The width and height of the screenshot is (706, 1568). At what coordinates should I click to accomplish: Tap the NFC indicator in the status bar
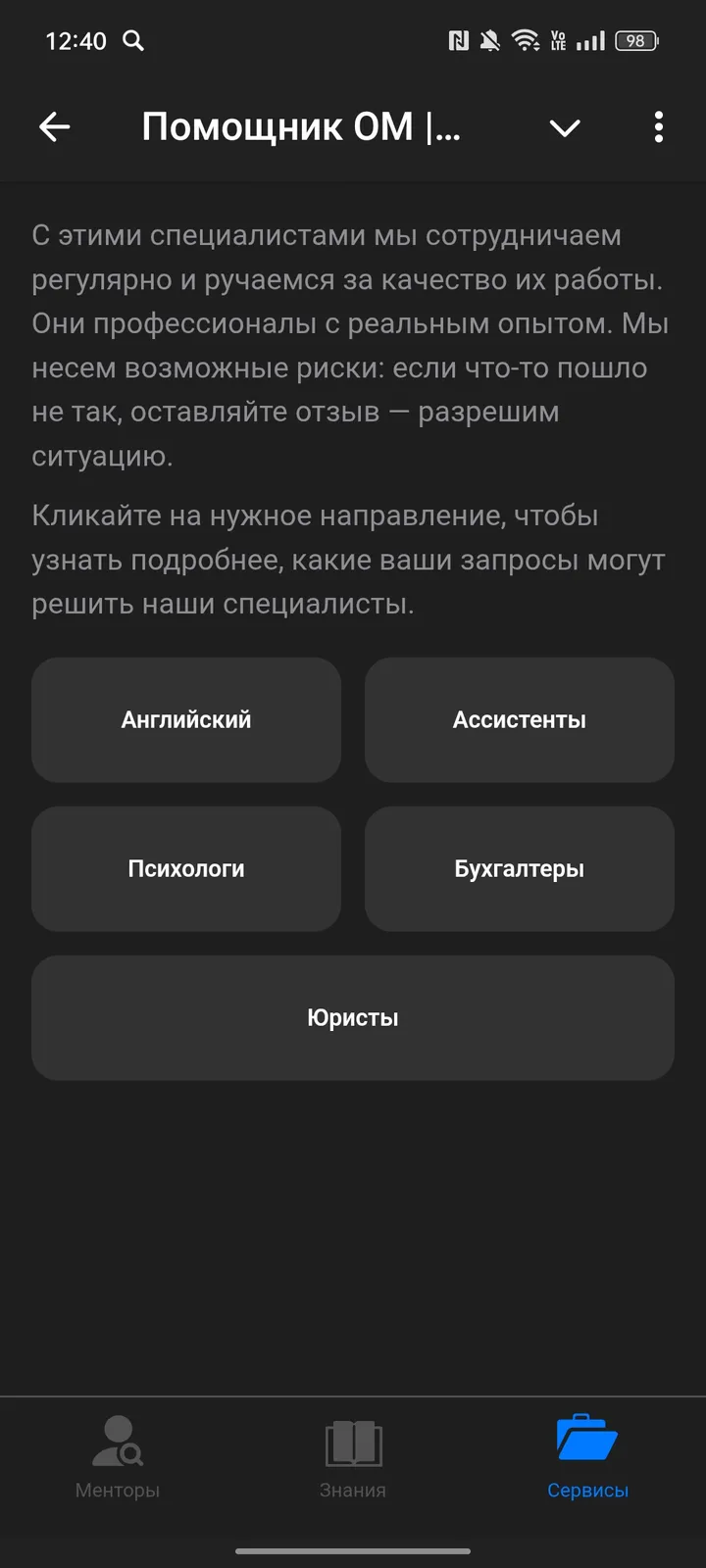[457, 41]
